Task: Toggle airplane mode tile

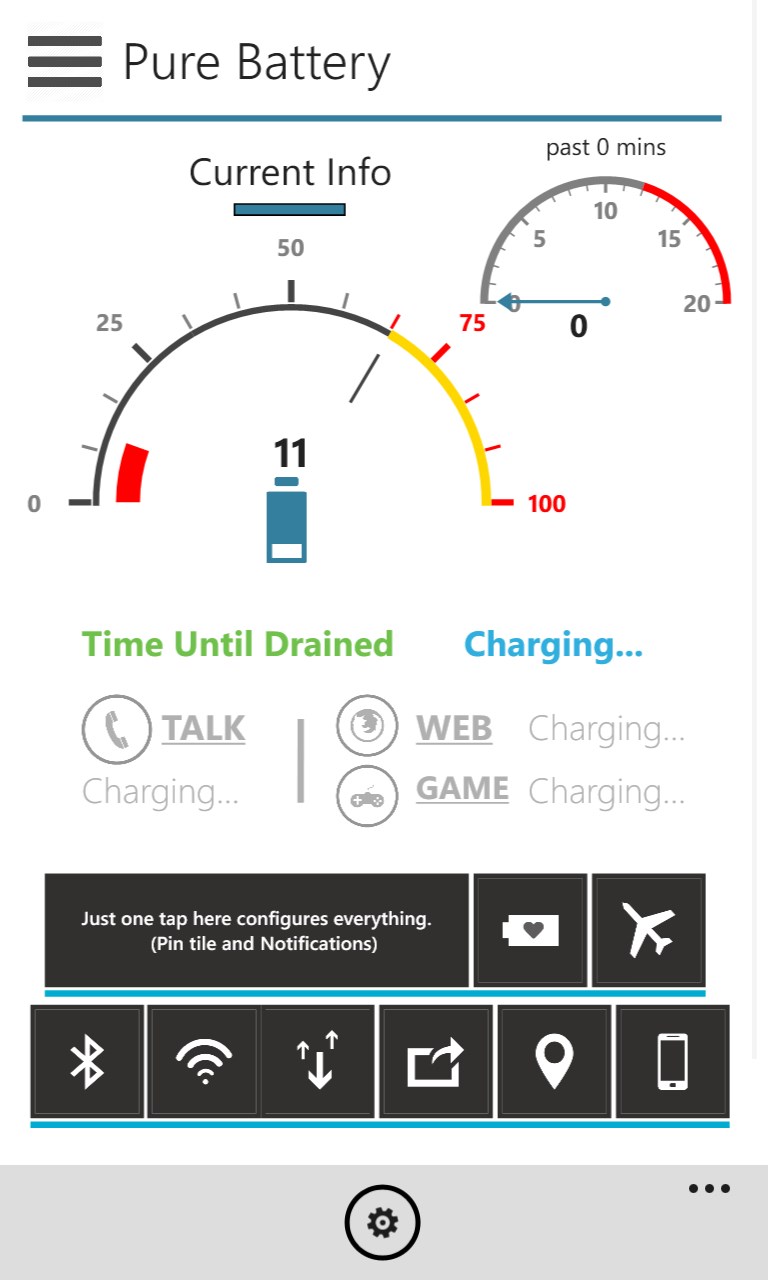Action: click(648, 931)
